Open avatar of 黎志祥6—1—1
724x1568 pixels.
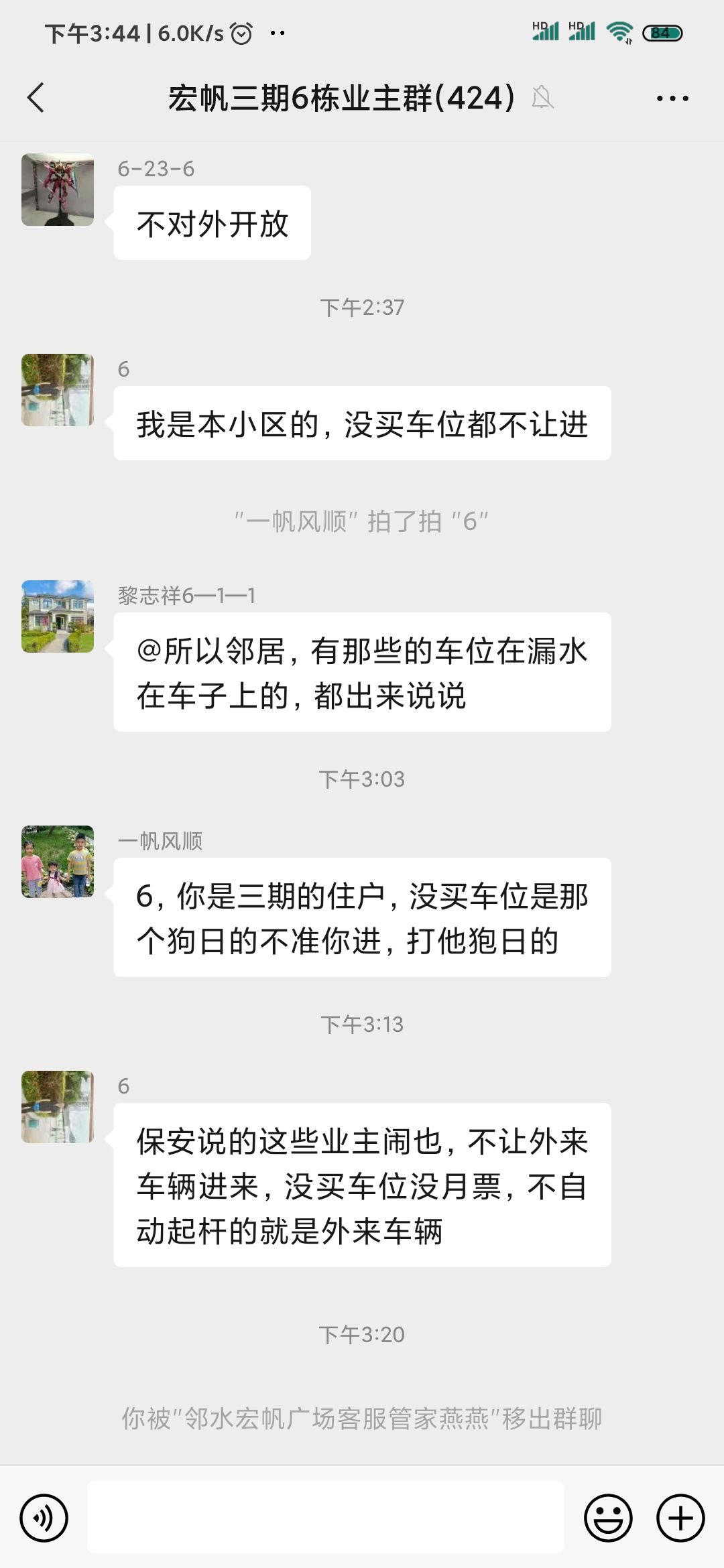click(x=58, y=616)
